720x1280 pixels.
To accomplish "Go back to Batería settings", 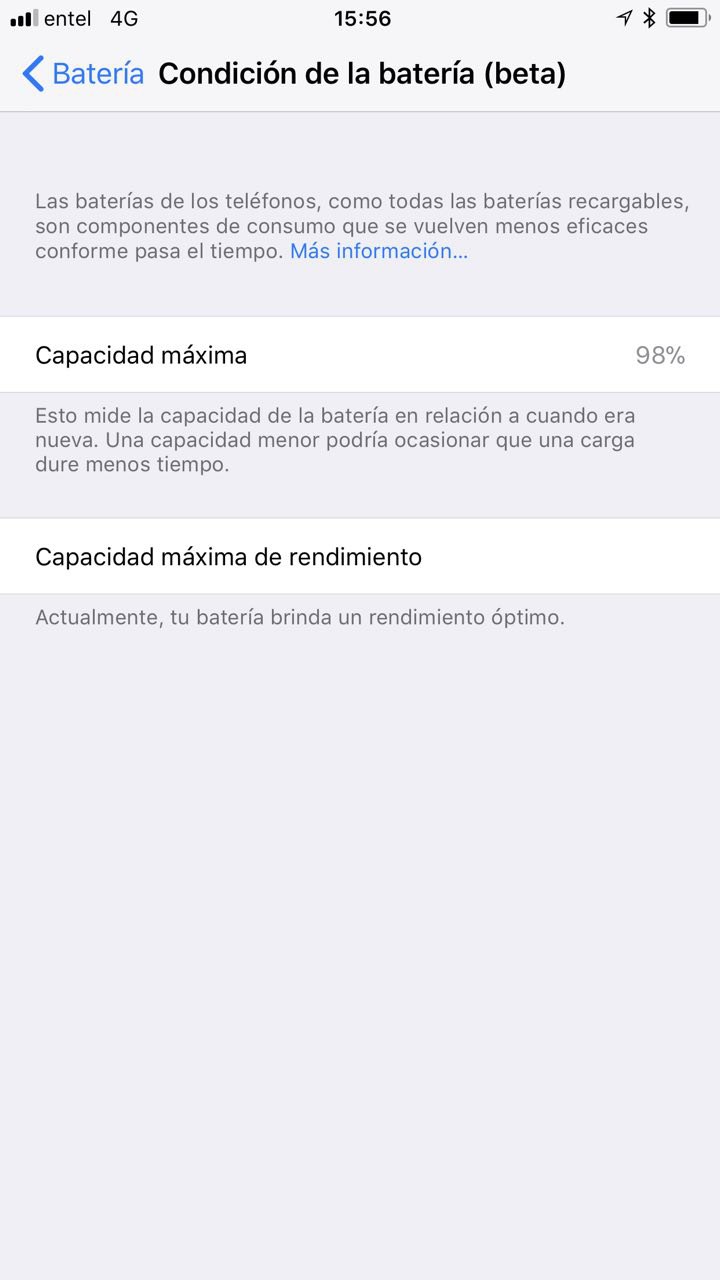I will [83, 74].
